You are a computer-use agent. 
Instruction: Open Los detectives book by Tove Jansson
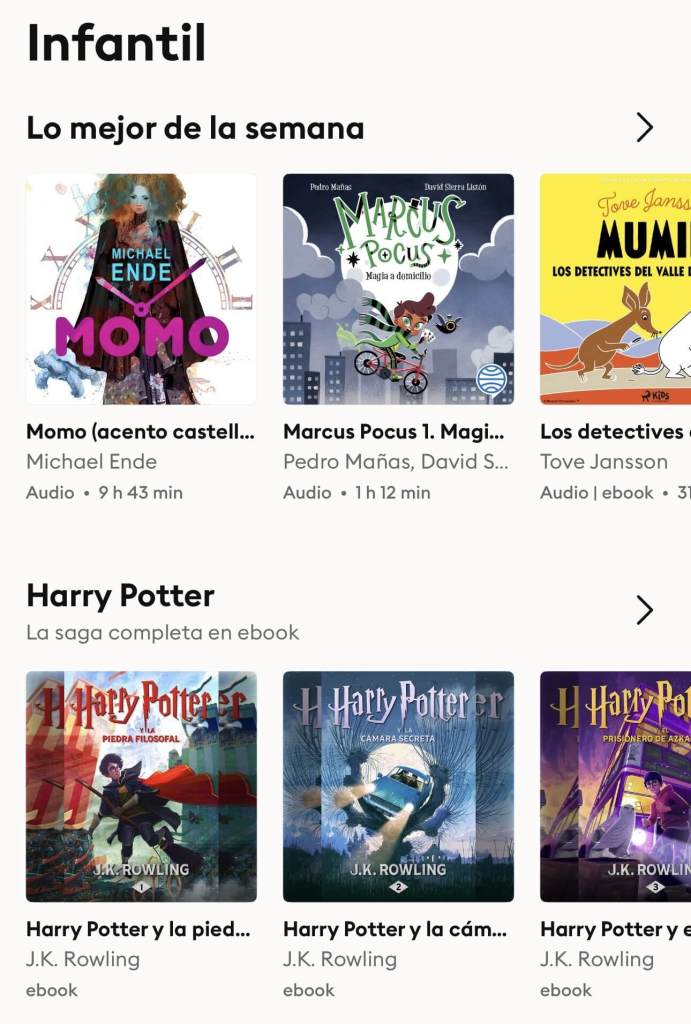pyautogui.click(x=615, y=289)
